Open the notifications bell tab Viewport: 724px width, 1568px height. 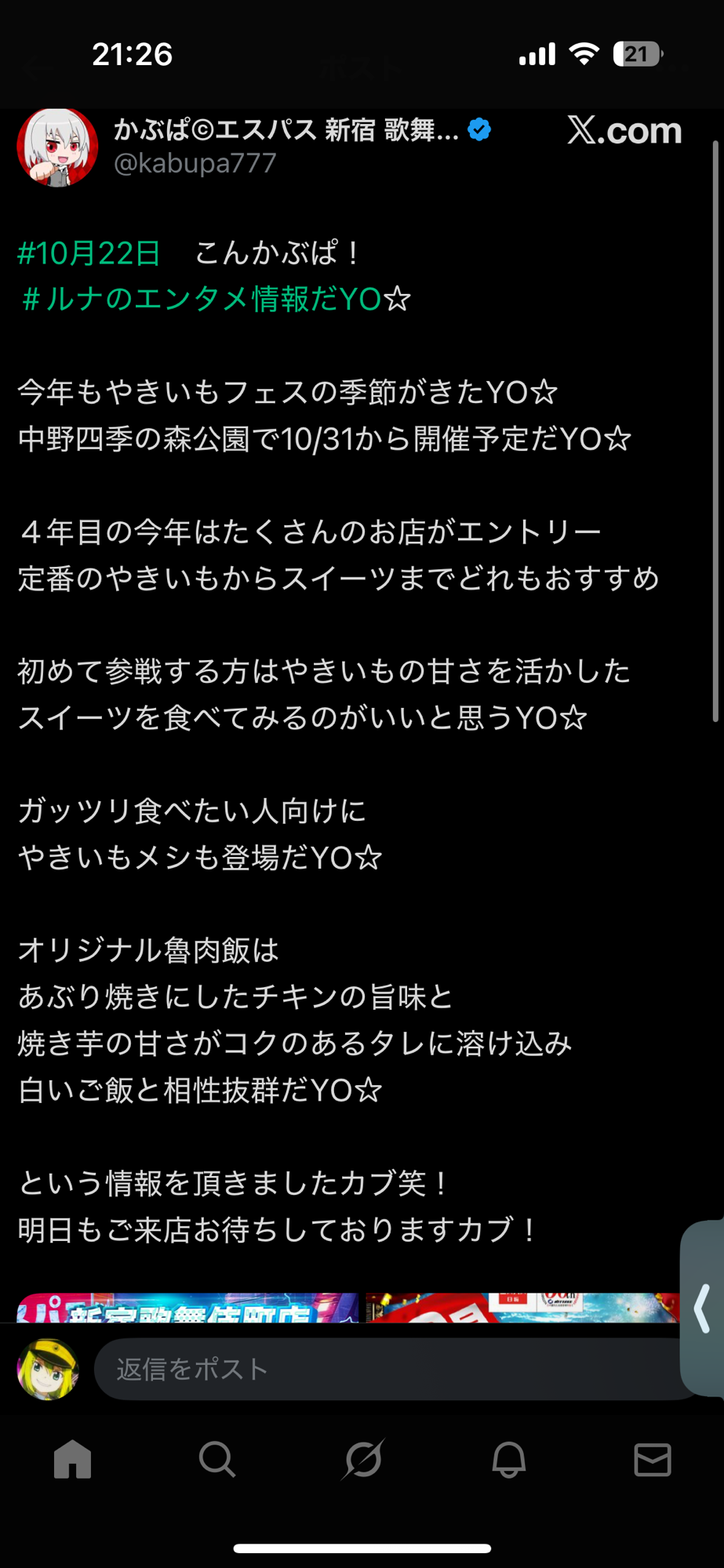tap(508, 1460)
